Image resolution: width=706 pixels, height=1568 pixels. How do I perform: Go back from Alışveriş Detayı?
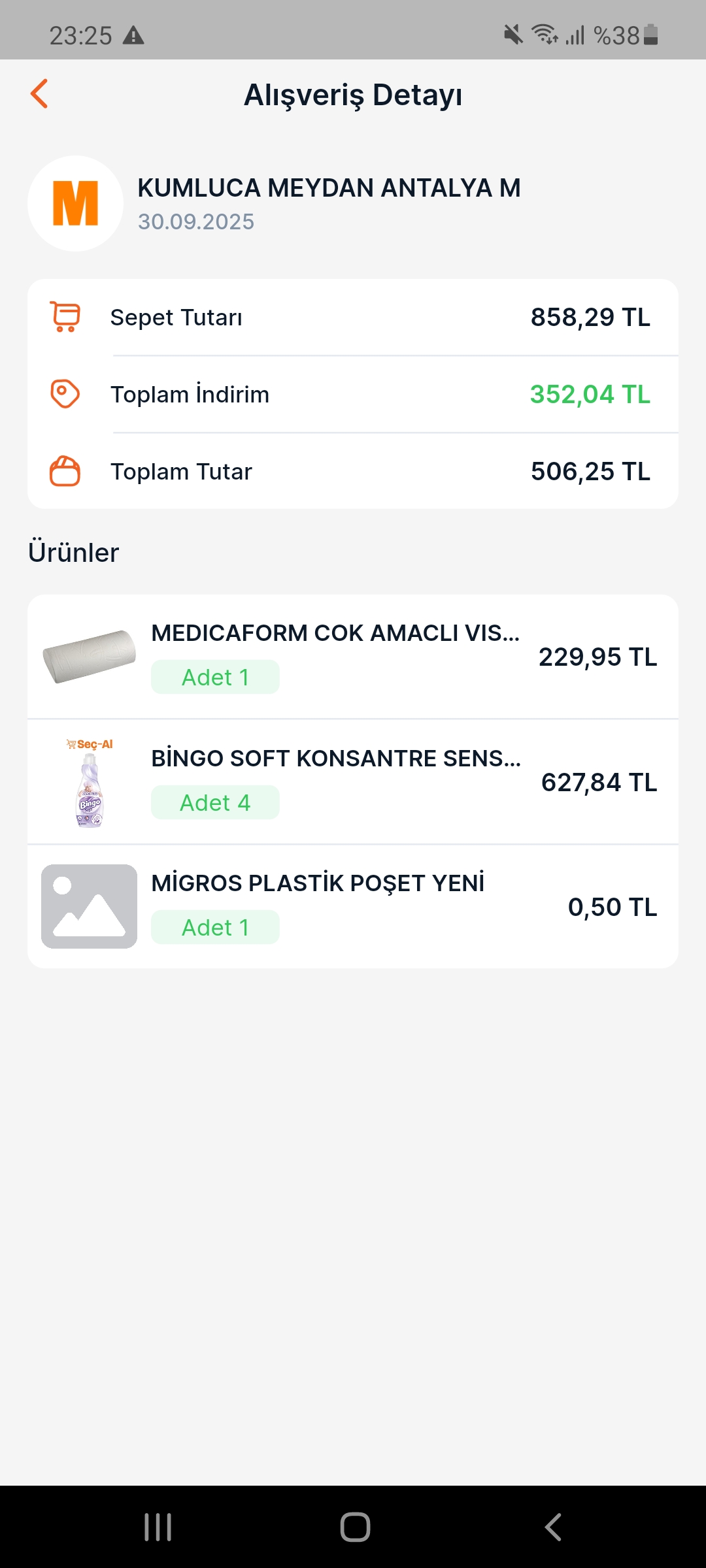pyautogui.click(x=40, y=94)
